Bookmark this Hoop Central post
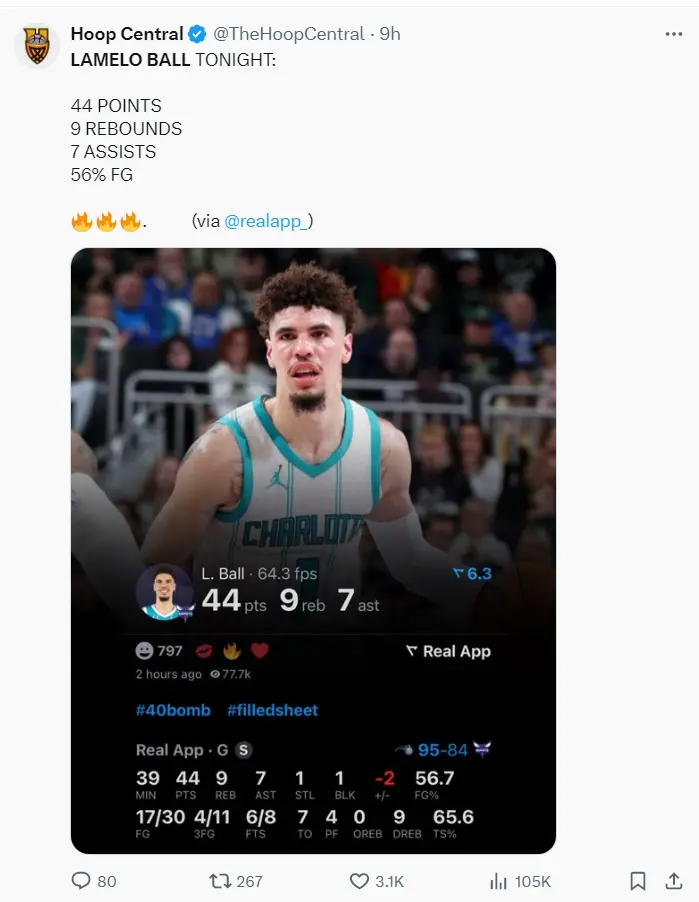This screenshot has width=699, height=902. click(637, 881)
